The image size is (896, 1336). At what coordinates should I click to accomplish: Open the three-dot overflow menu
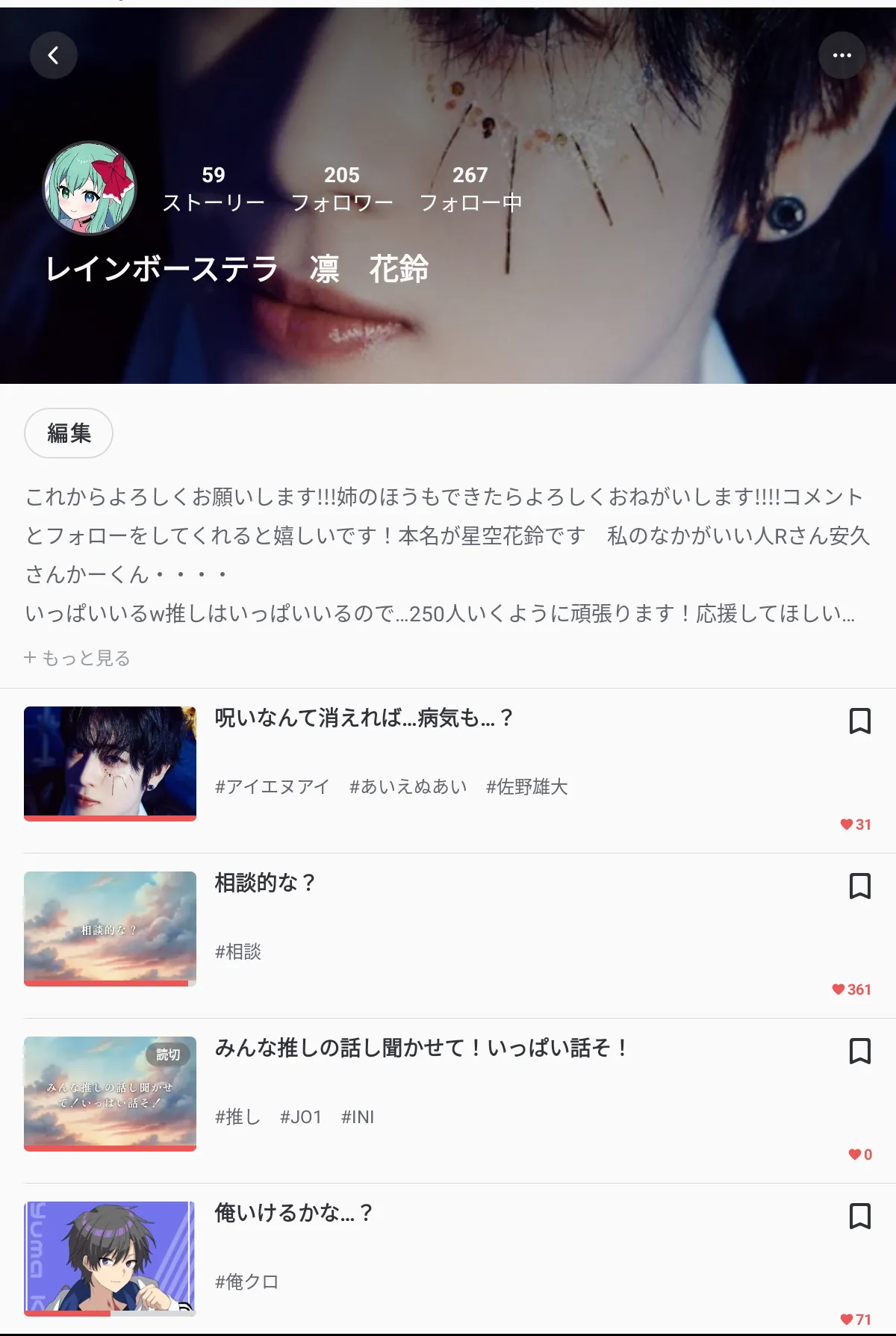click(841, 55)
